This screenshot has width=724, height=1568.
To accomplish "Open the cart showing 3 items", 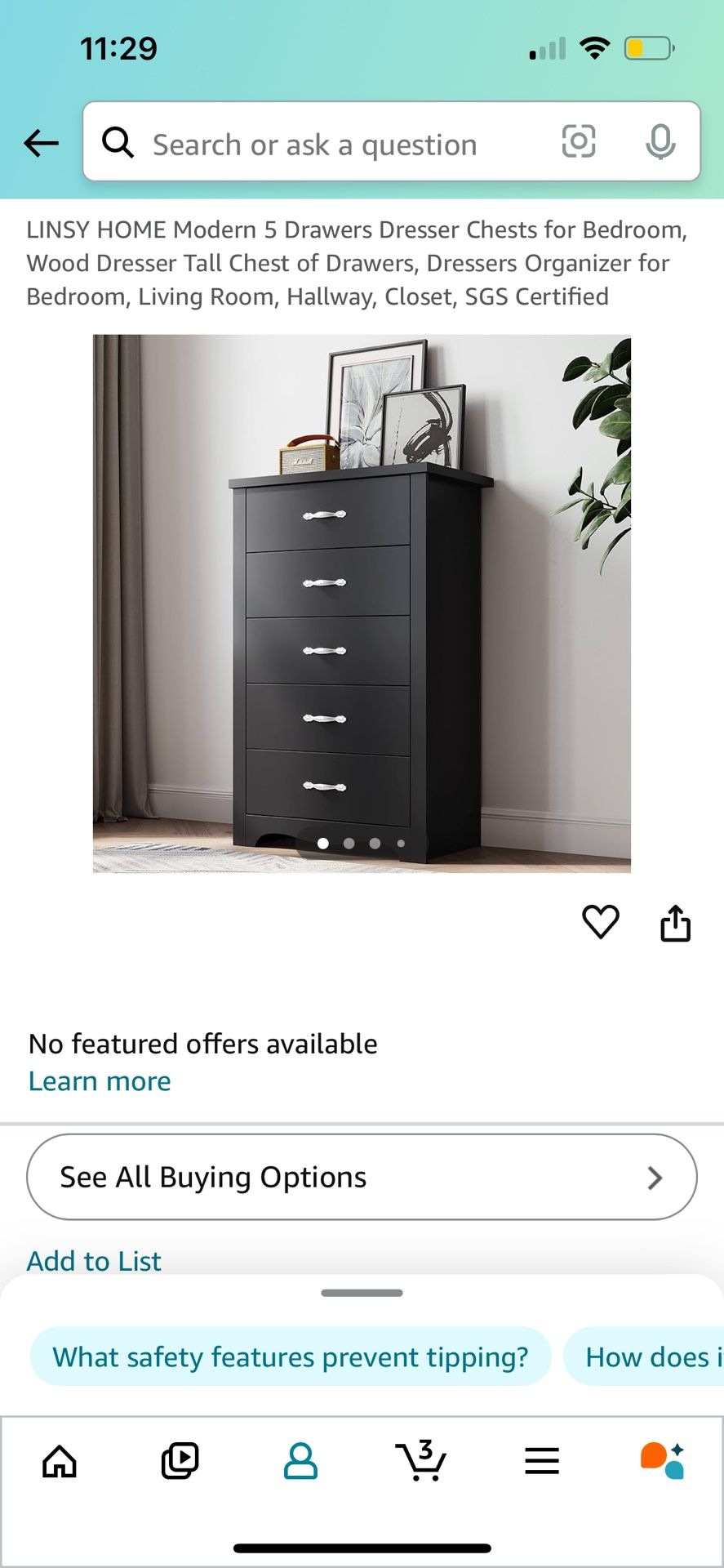I will [x=421, y=1462].
